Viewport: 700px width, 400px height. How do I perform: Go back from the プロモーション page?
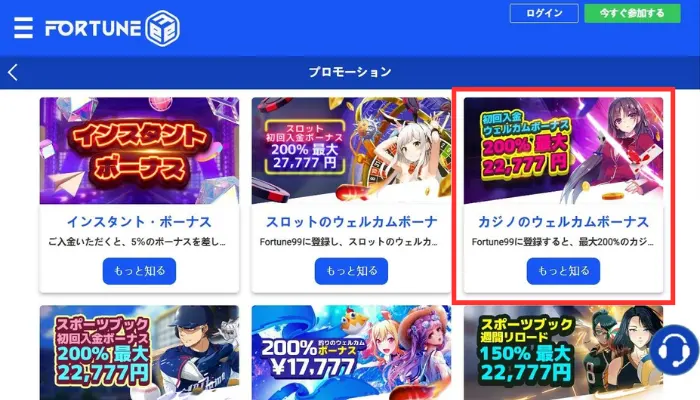(x=13, y=72)
